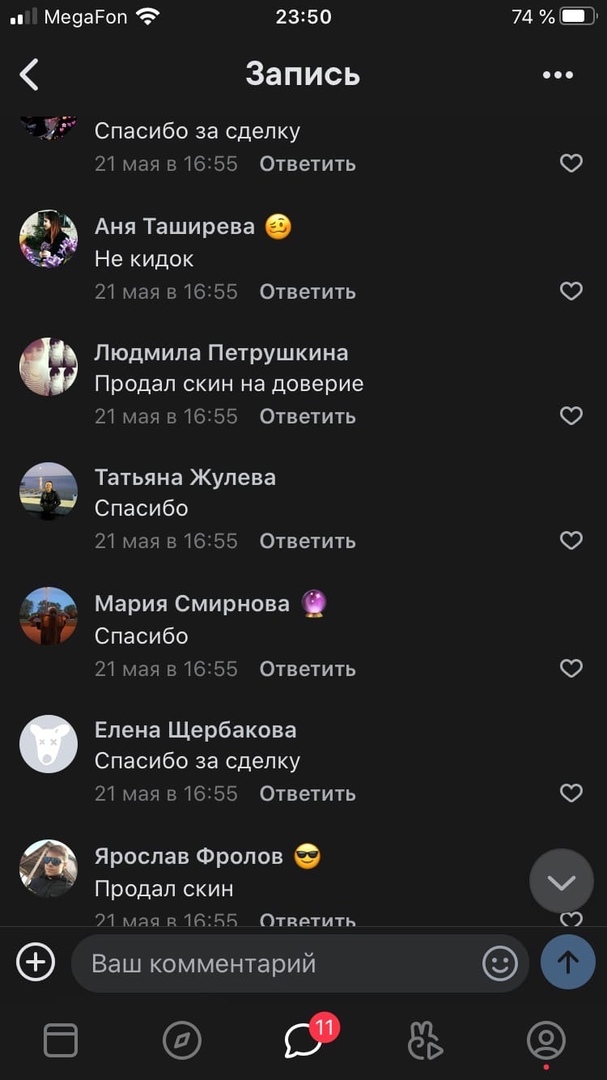
Task: Open Татьяна Жулева's profile from her name
Action: [x=185, y=477]
